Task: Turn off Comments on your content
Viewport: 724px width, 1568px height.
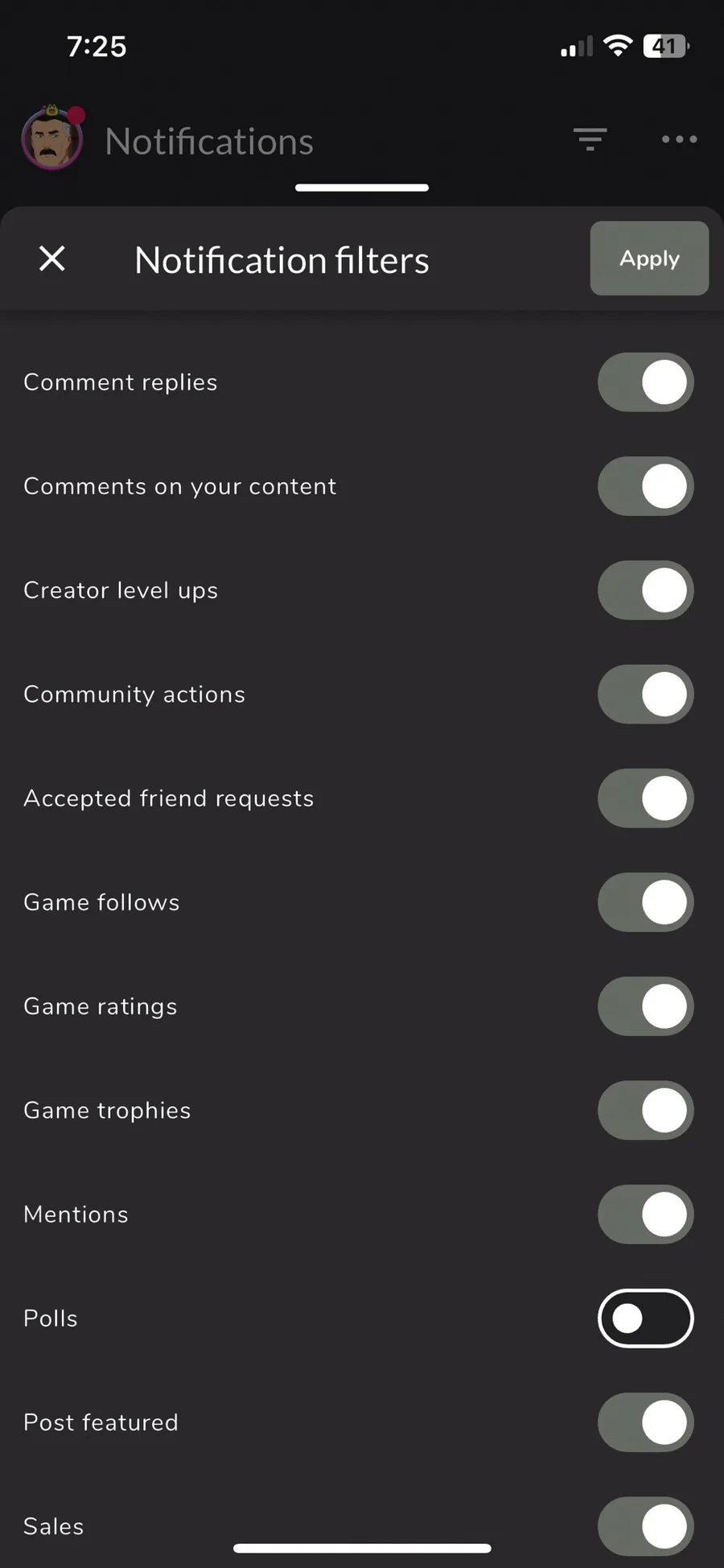Action: point(645,486)
